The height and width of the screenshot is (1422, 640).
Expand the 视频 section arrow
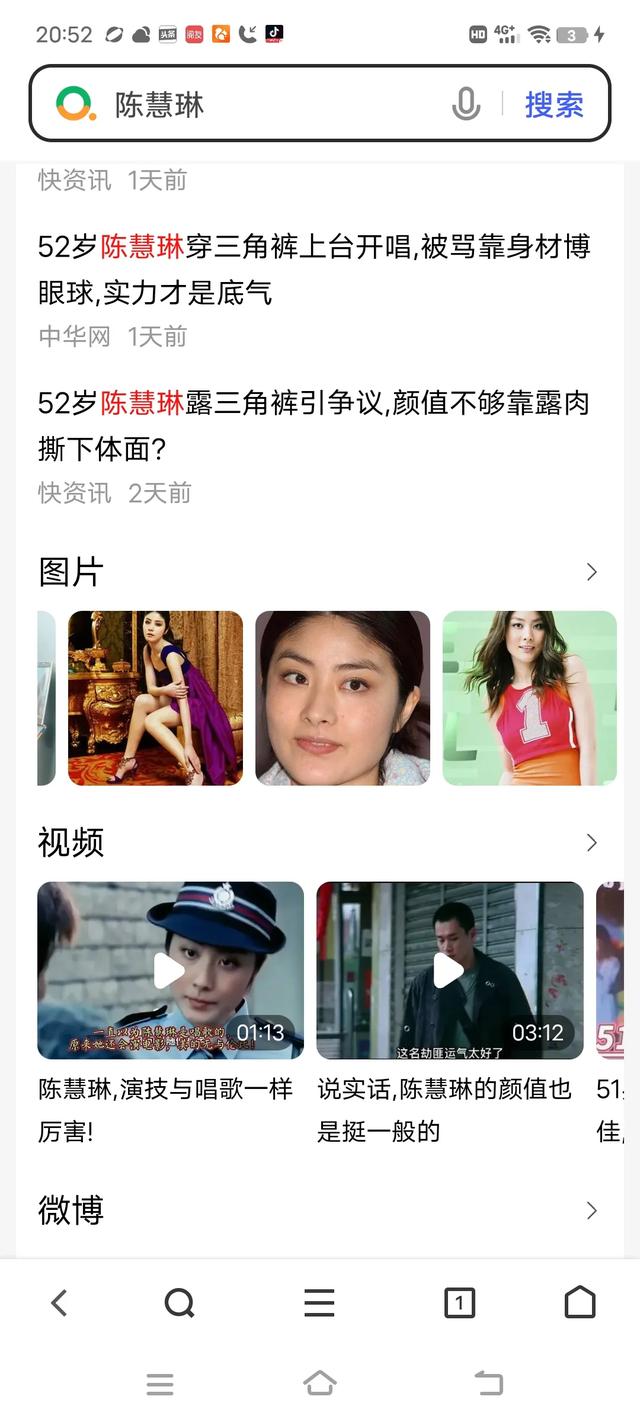click(591, 842)
